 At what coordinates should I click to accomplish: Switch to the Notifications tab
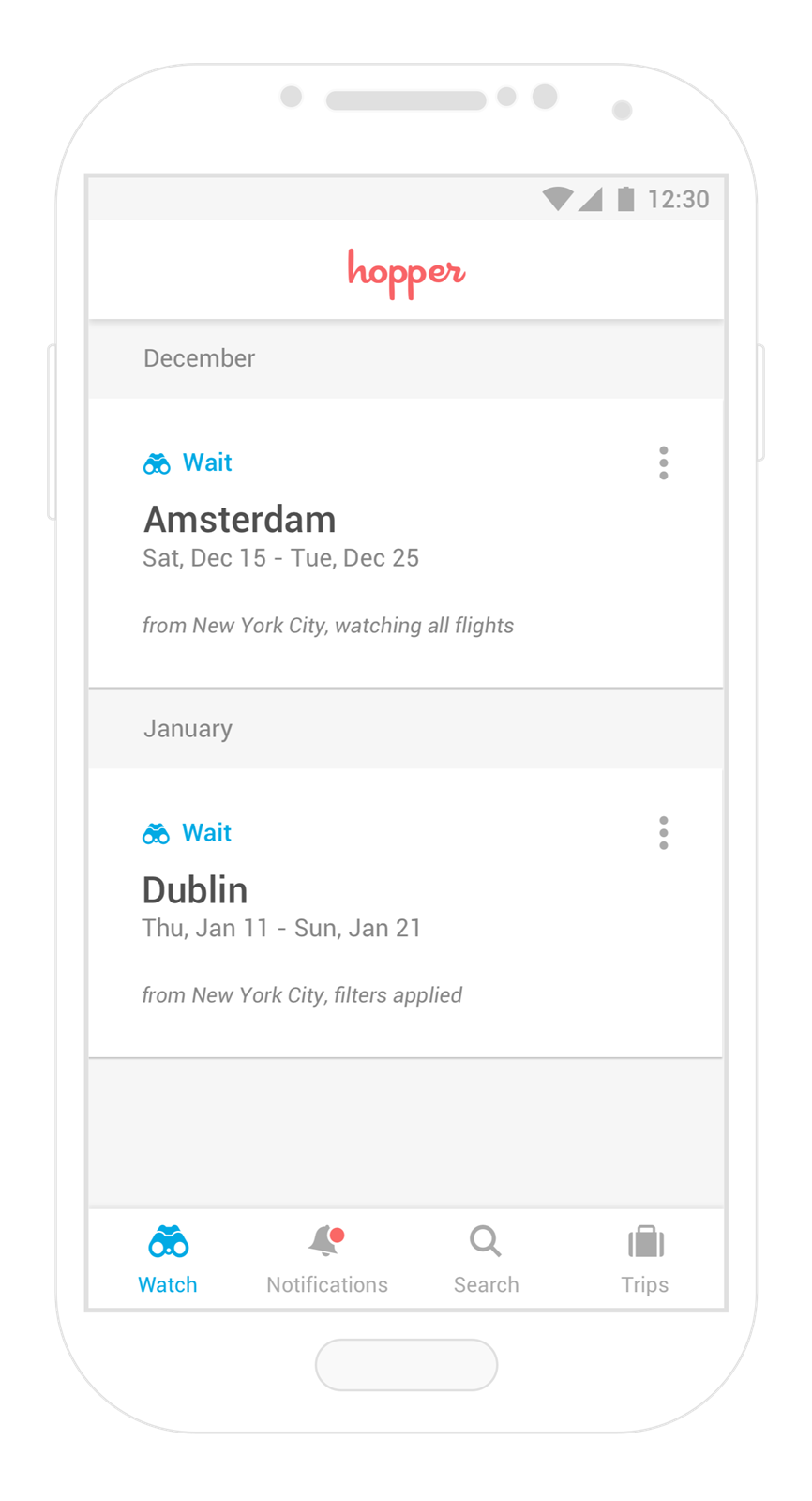[x=327, y=1260]
